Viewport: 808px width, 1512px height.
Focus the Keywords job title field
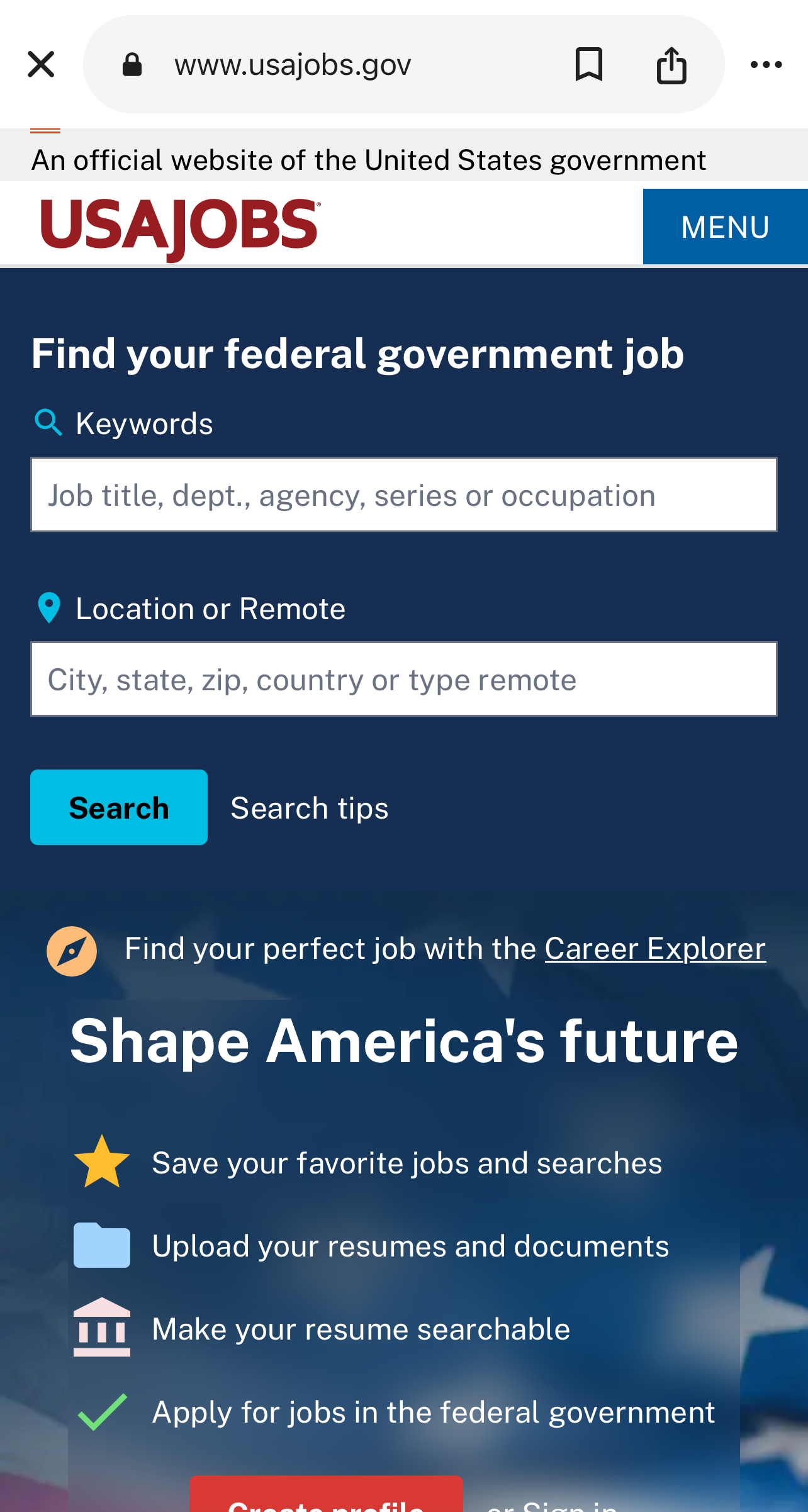coord(403,495)
